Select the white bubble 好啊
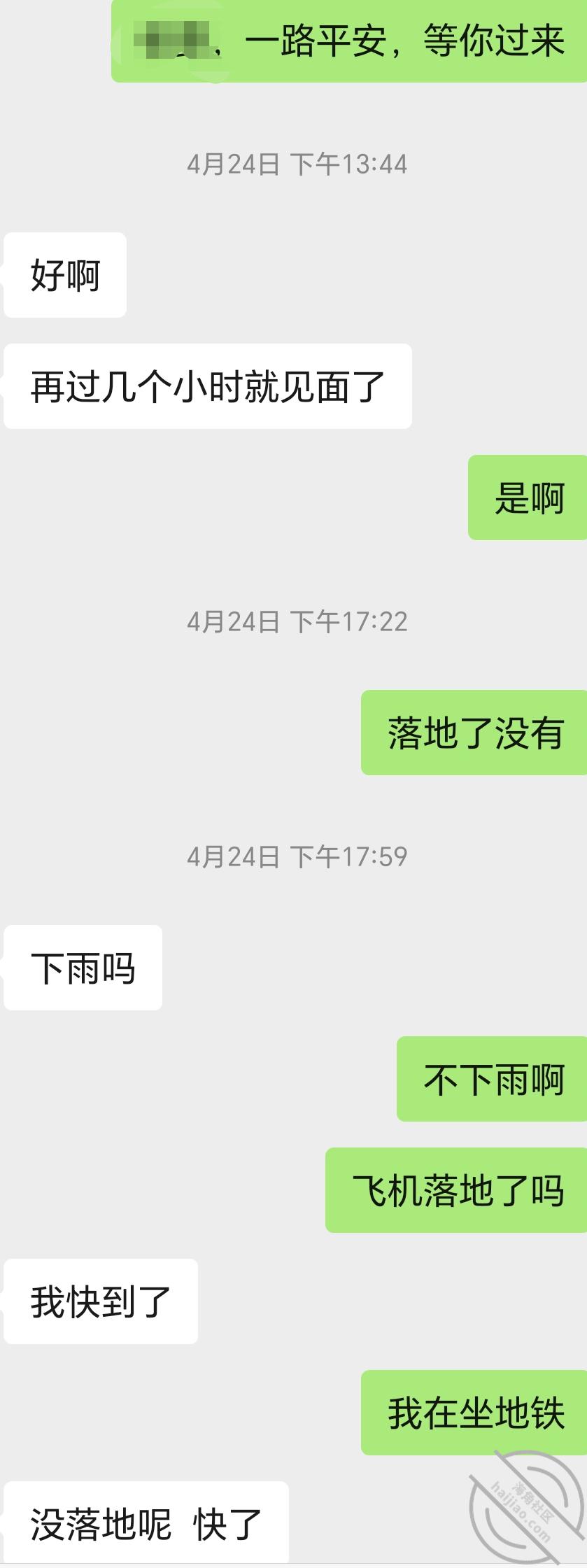587x1568 pixels. coord(64,275)
